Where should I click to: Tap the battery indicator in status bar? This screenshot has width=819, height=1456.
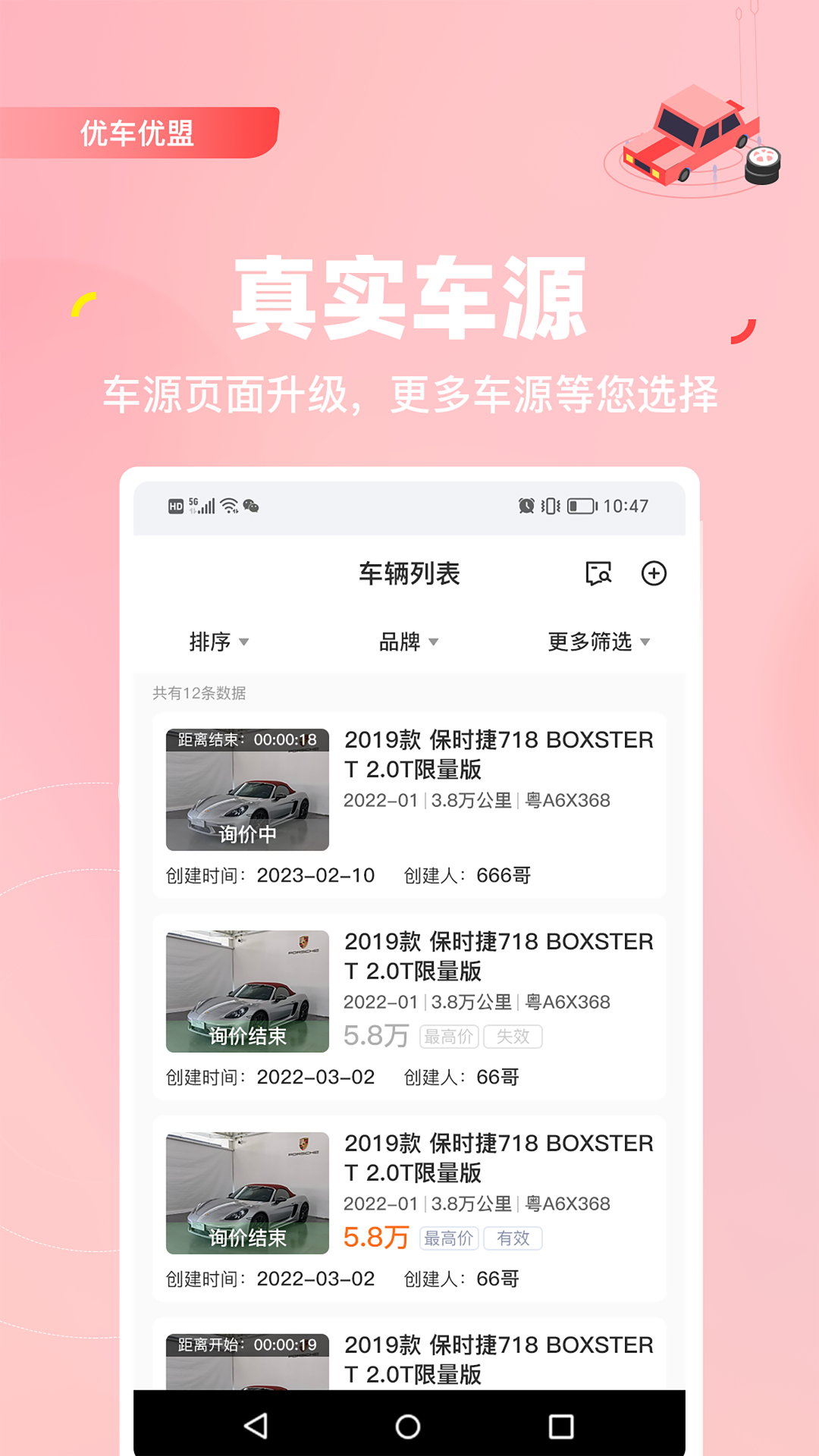[x=579, y=504]
